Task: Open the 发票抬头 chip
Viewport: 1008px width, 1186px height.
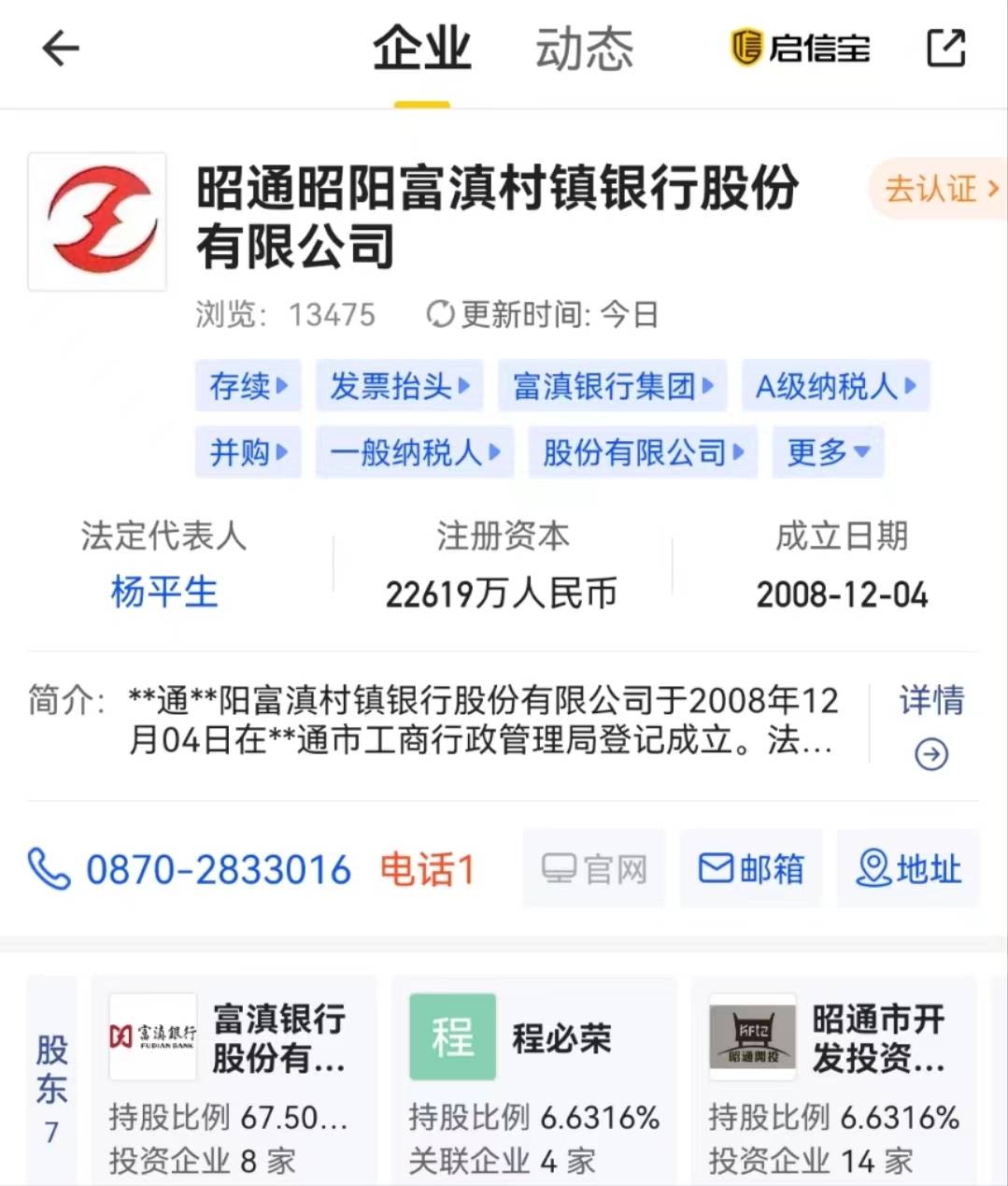Action: point(399,385)
